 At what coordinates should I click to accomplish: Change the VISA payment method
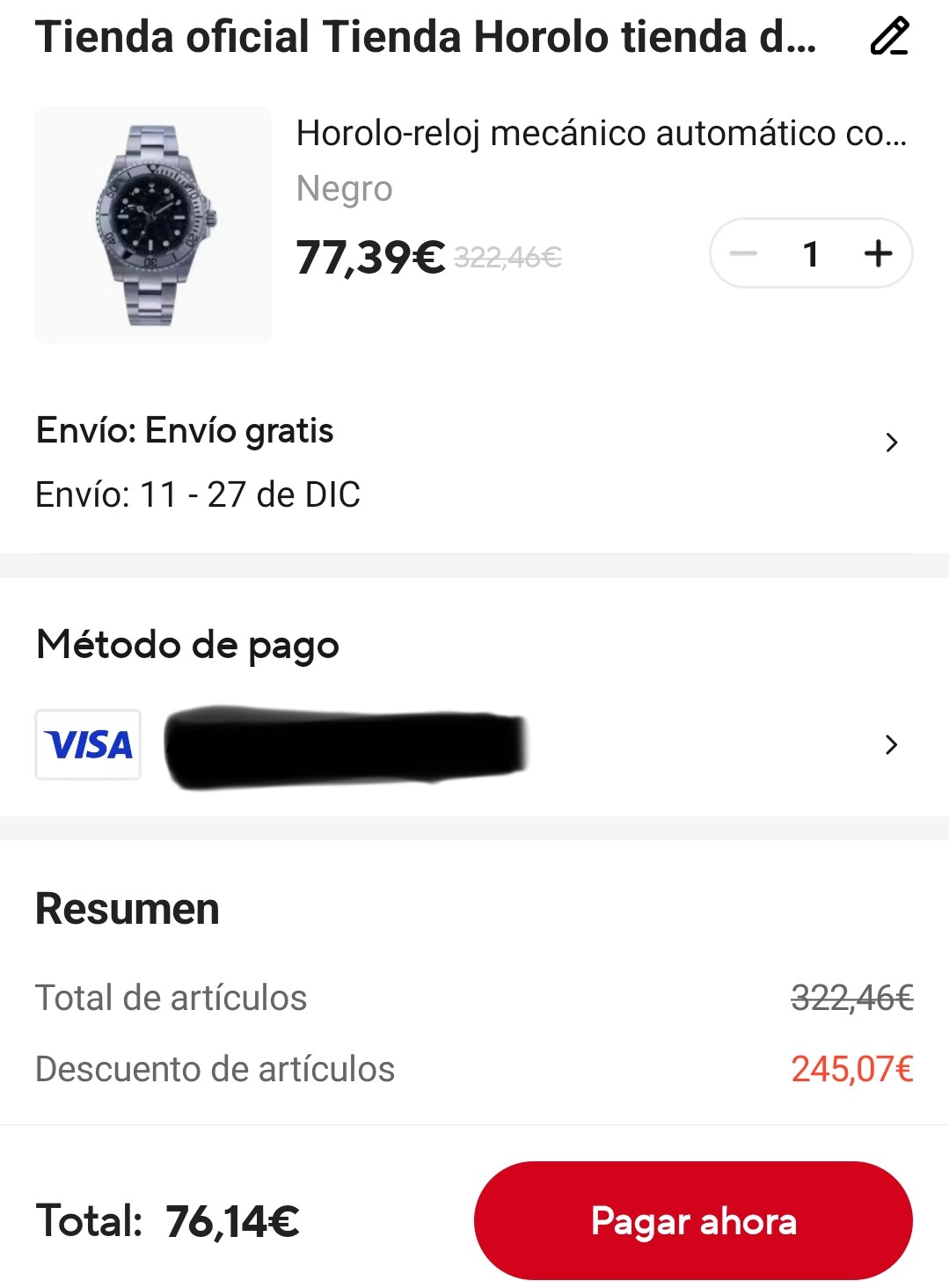pyautogui.click(x=891, y=745)
